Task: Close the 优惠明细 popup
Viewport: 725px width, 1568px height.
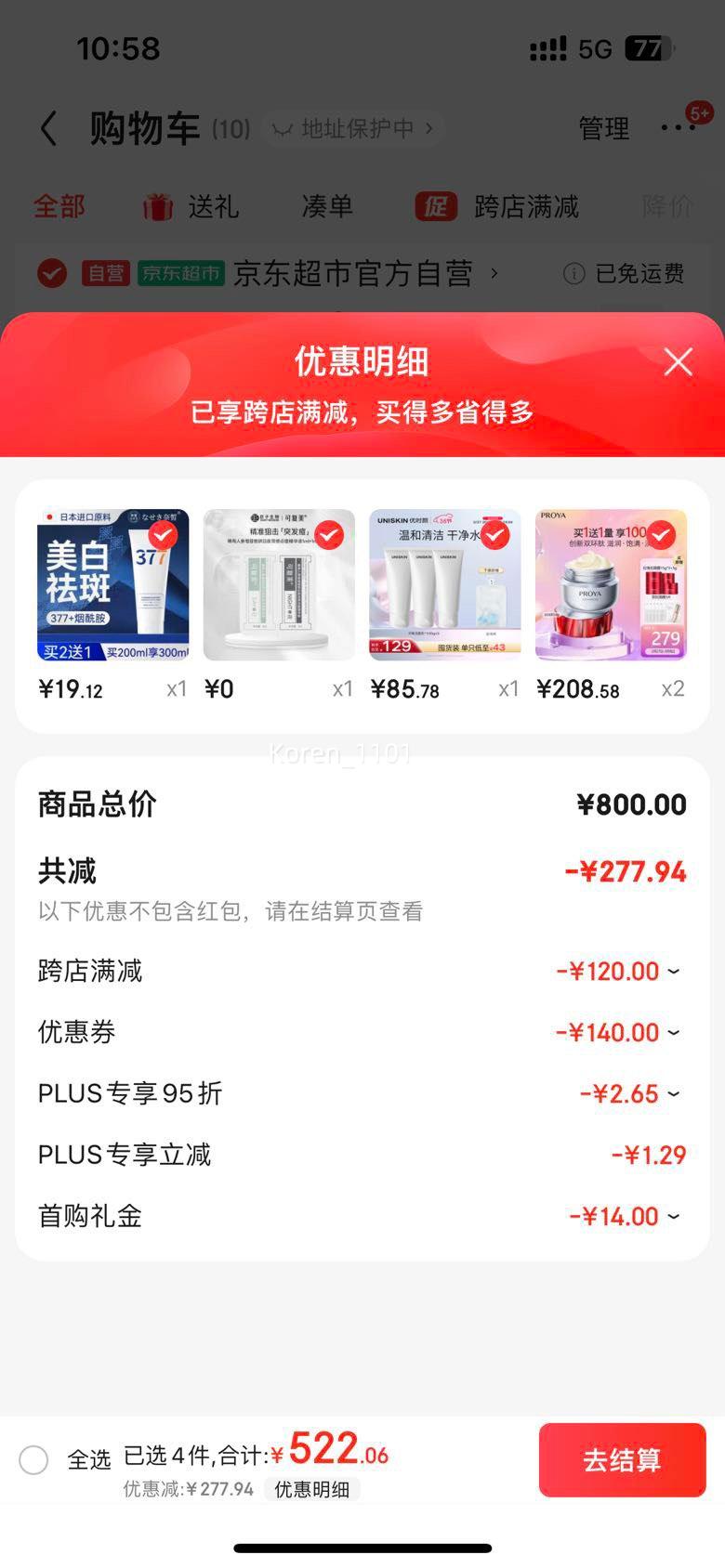Action: click(678, 362)
